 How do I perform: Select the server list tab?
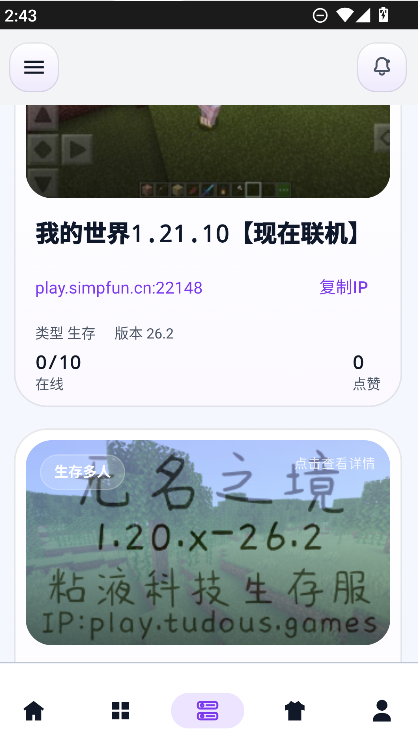tap(208, 711)
